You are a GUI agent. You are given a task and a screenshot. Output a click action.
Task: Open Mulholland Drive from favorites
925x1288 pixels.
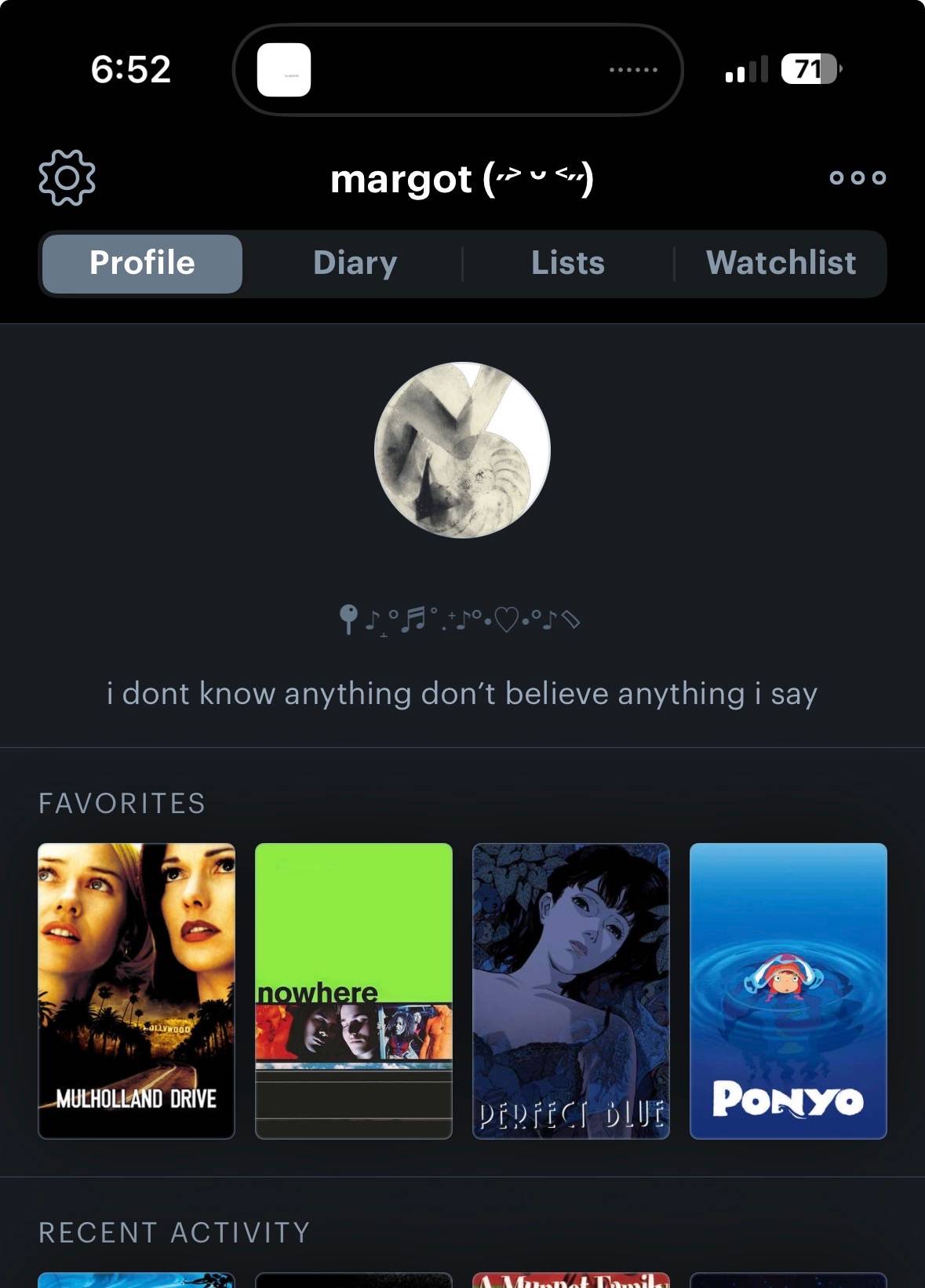137,991
